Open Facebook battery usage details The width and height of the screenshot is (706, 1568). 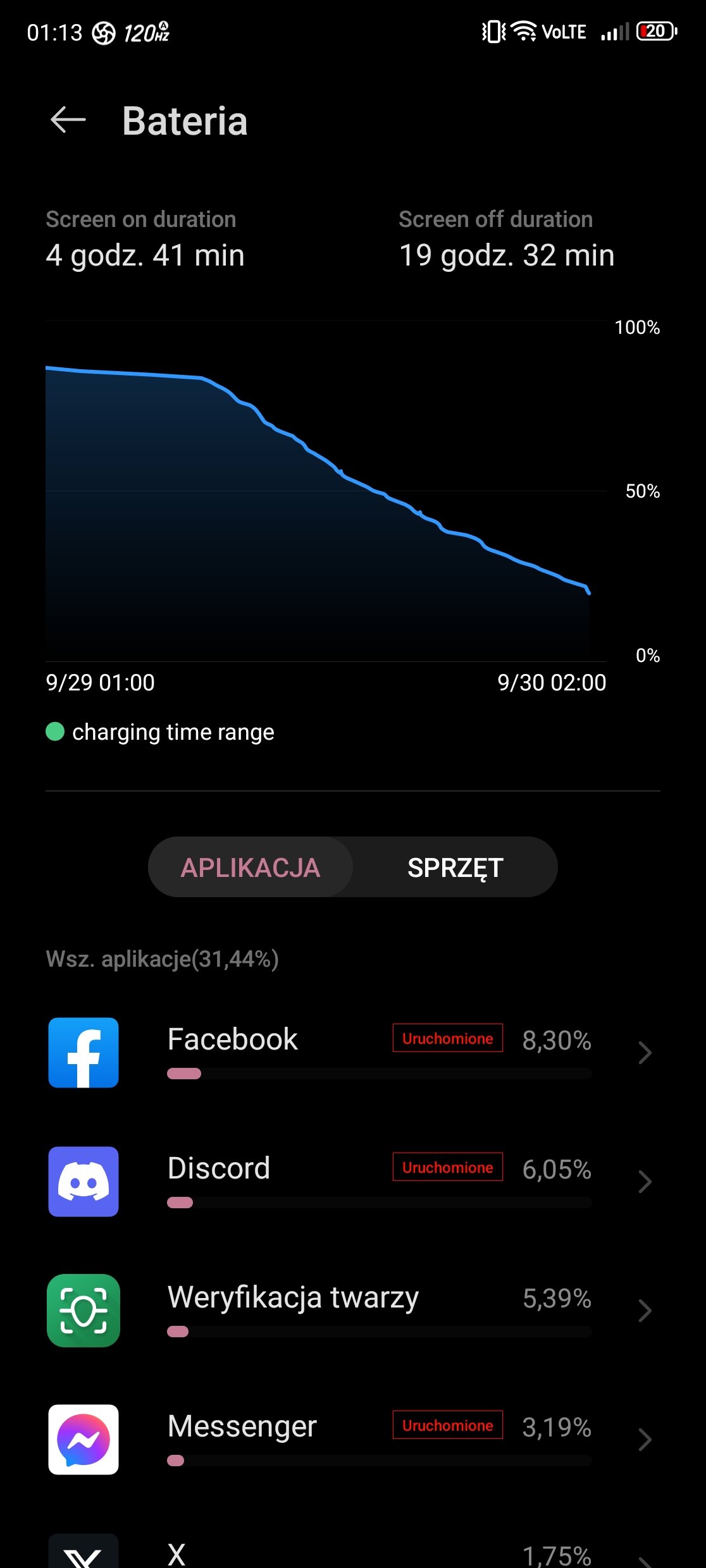tap(353, 1053)
